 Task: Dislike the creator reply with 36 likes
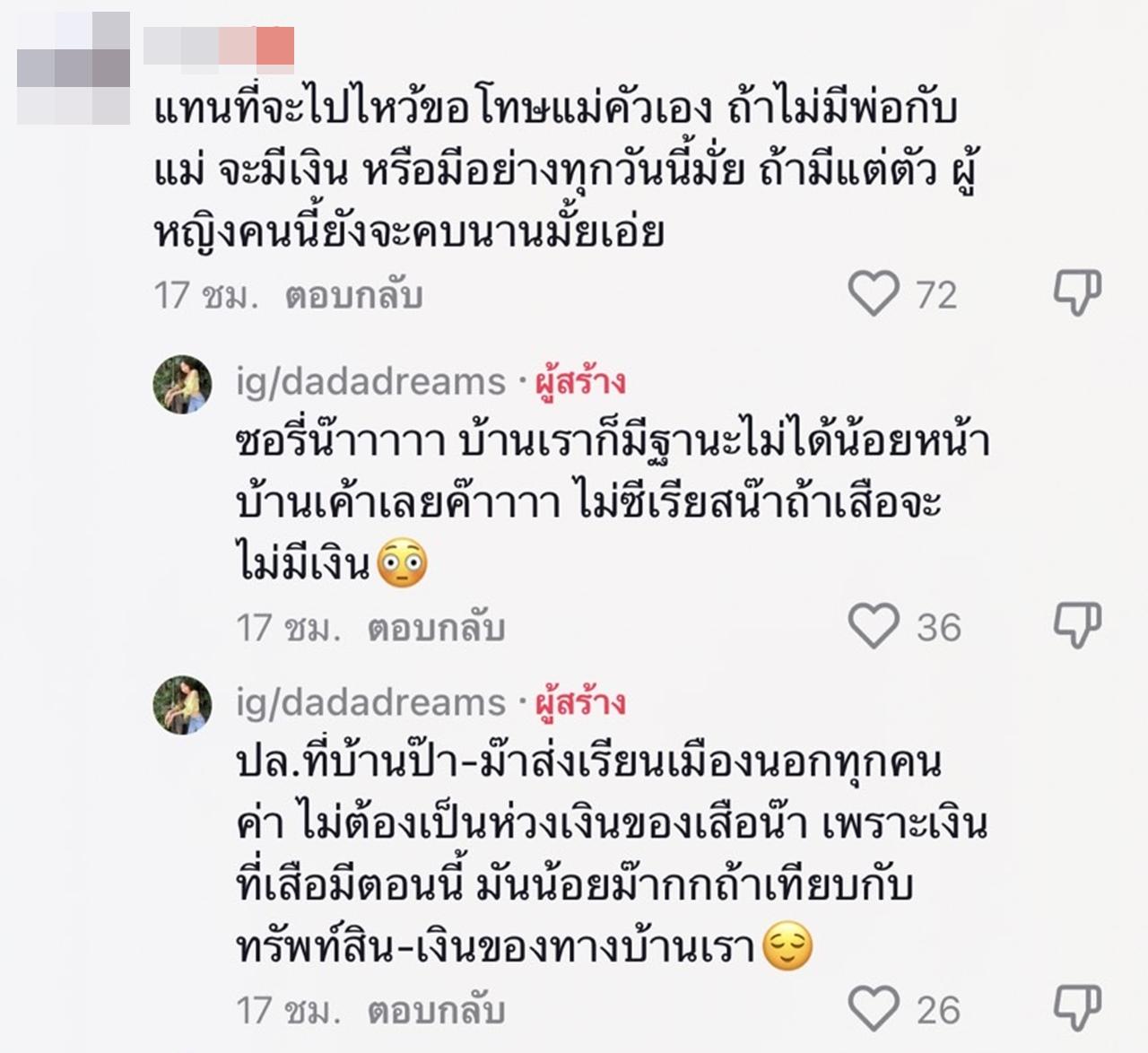pos(1076,625)
